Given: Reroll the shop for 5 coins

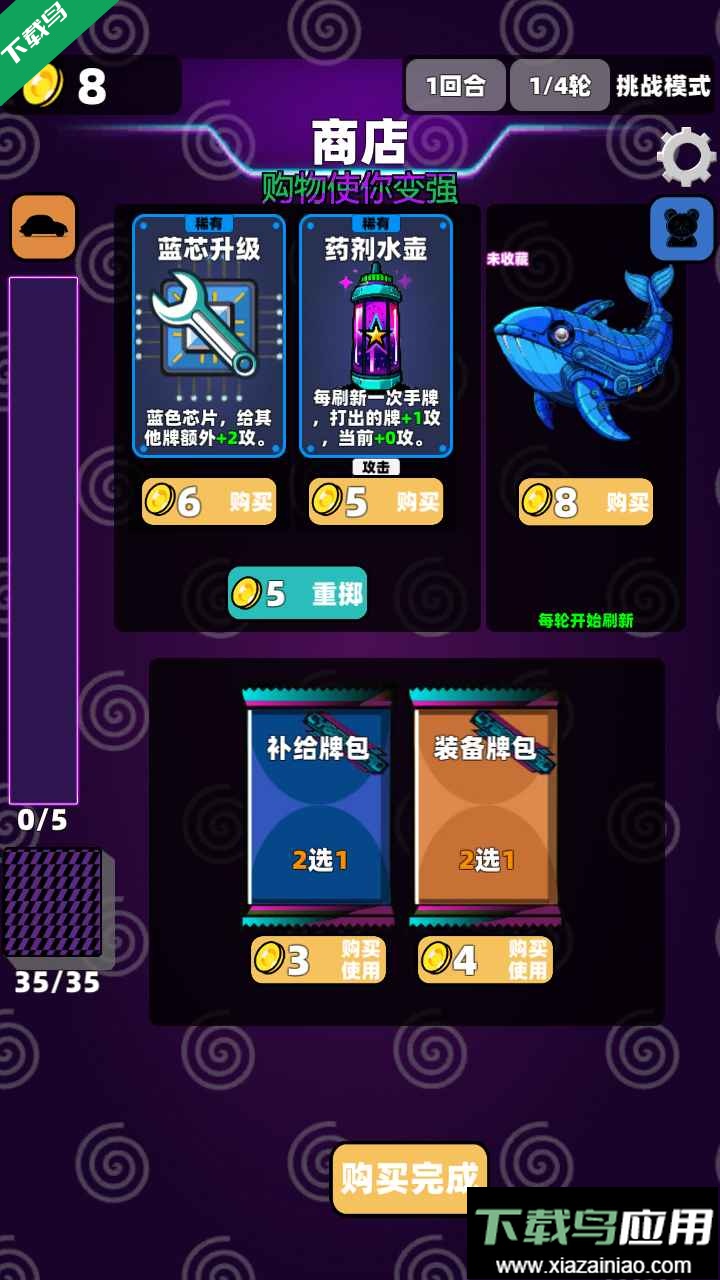Looking at the screenshot, I should tap(298, 594).
